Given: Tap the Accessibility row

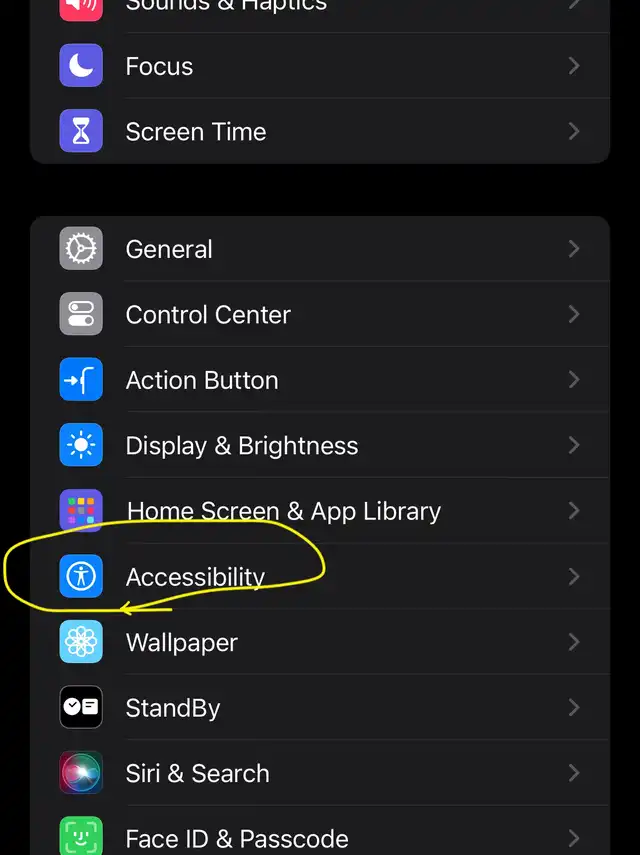Looking at the screenshot, I should tap(320, 576).
